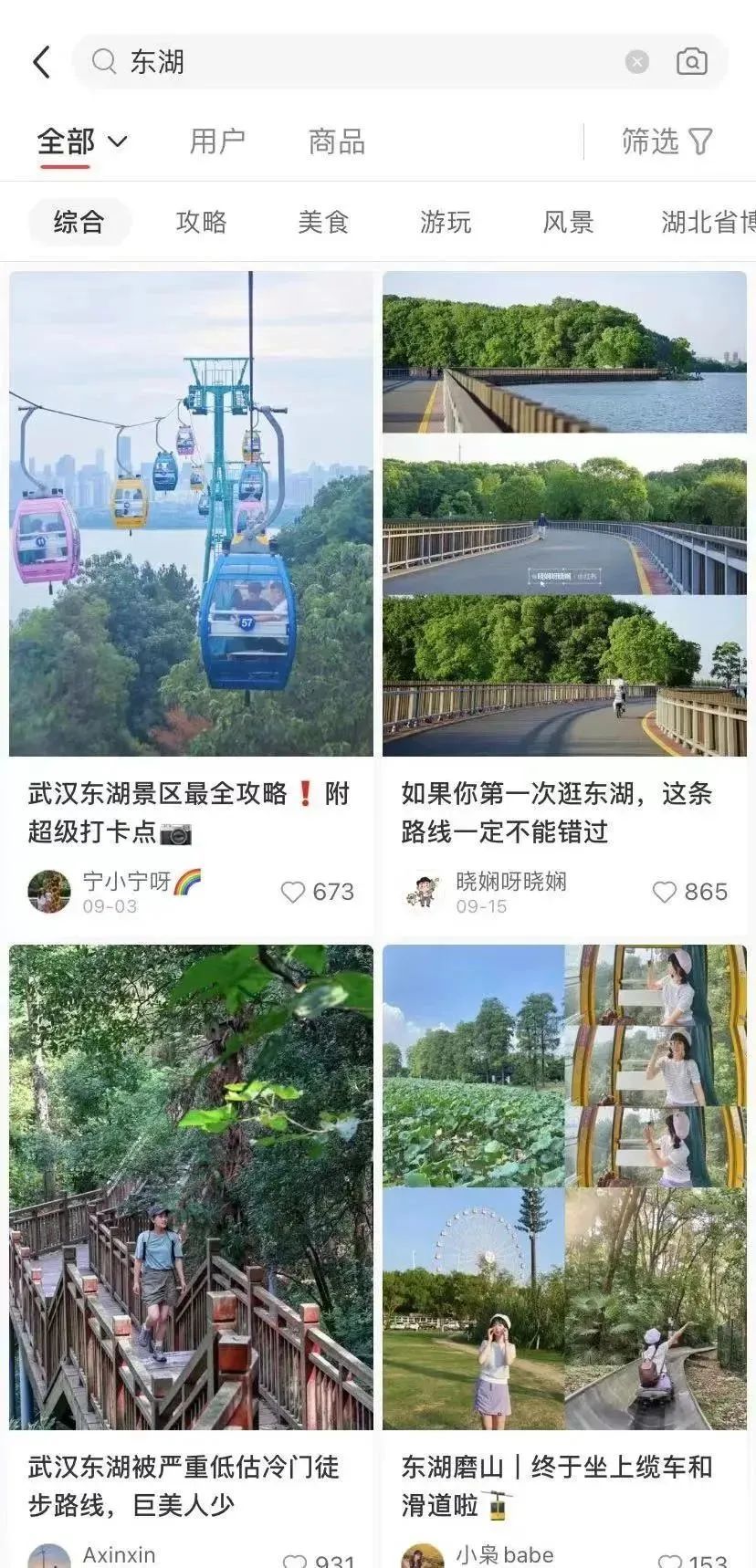
Task: View 宁小宁呀's profile avatar
Action: [49, 892]
